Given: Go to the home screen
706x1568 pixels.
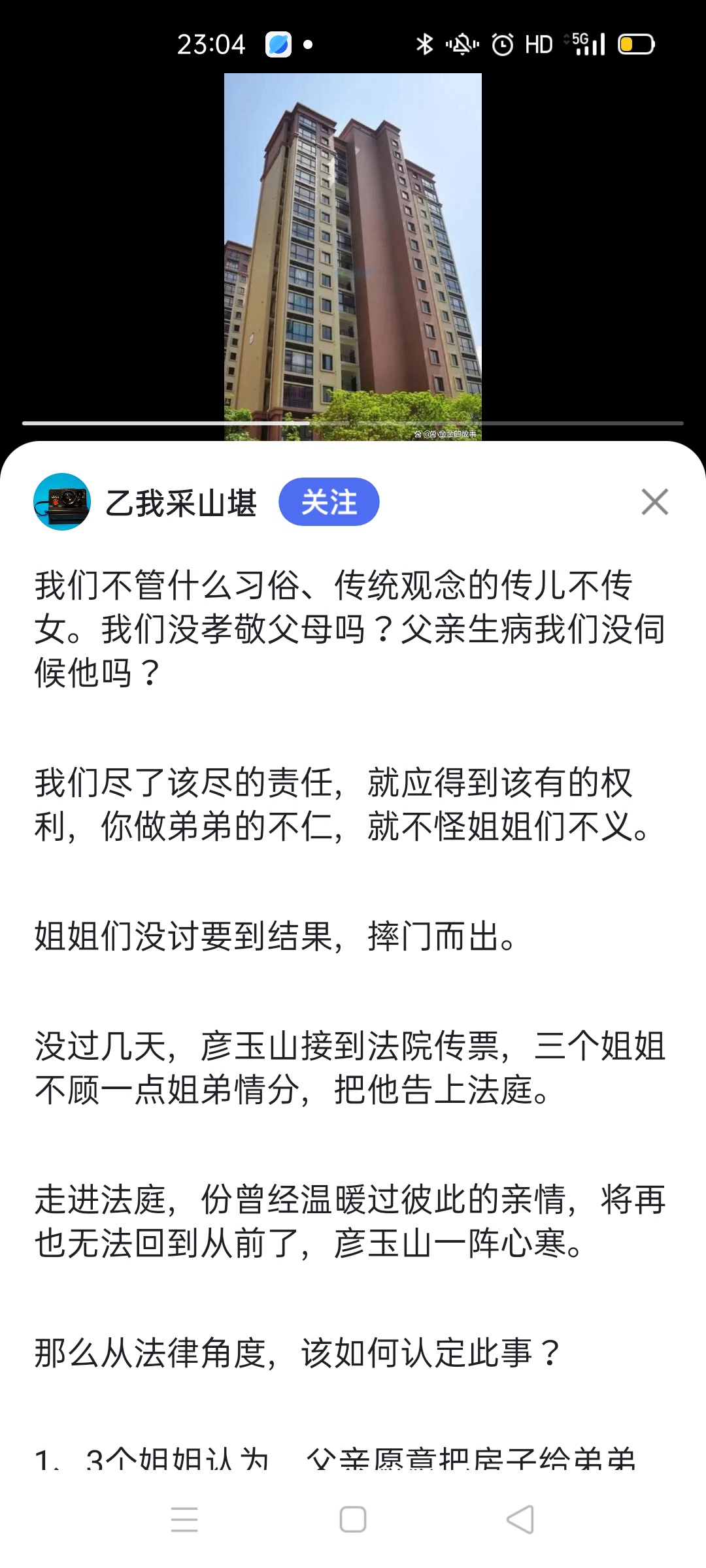Looking at the screenshot, I should click(353, 1519).
